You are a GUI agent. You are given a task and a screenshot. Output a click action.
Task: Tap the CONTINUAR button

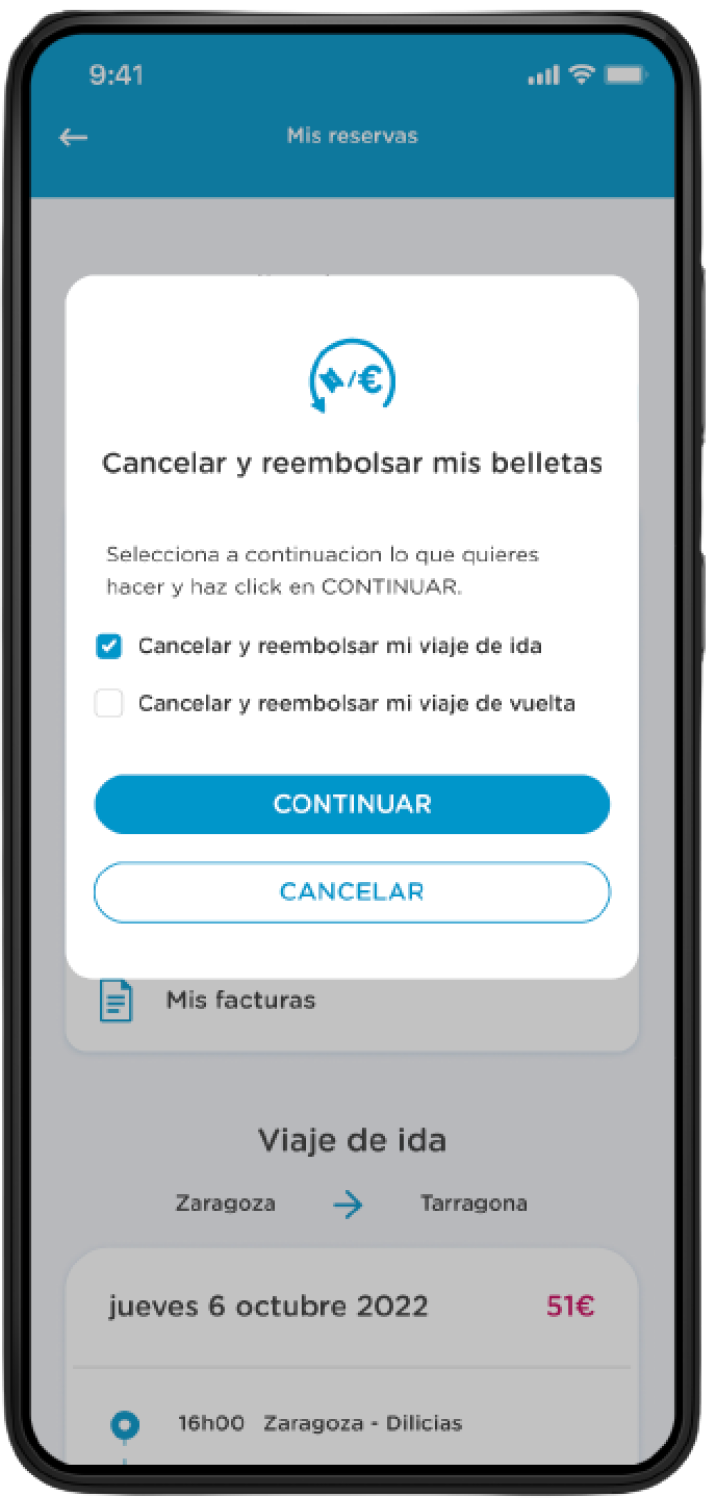(x=352, y=804)
